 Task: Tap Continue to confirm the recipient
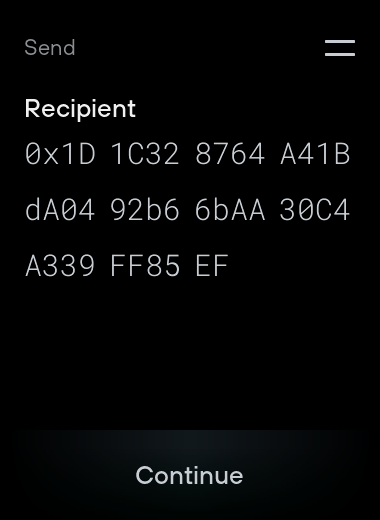tap(189, 475)
